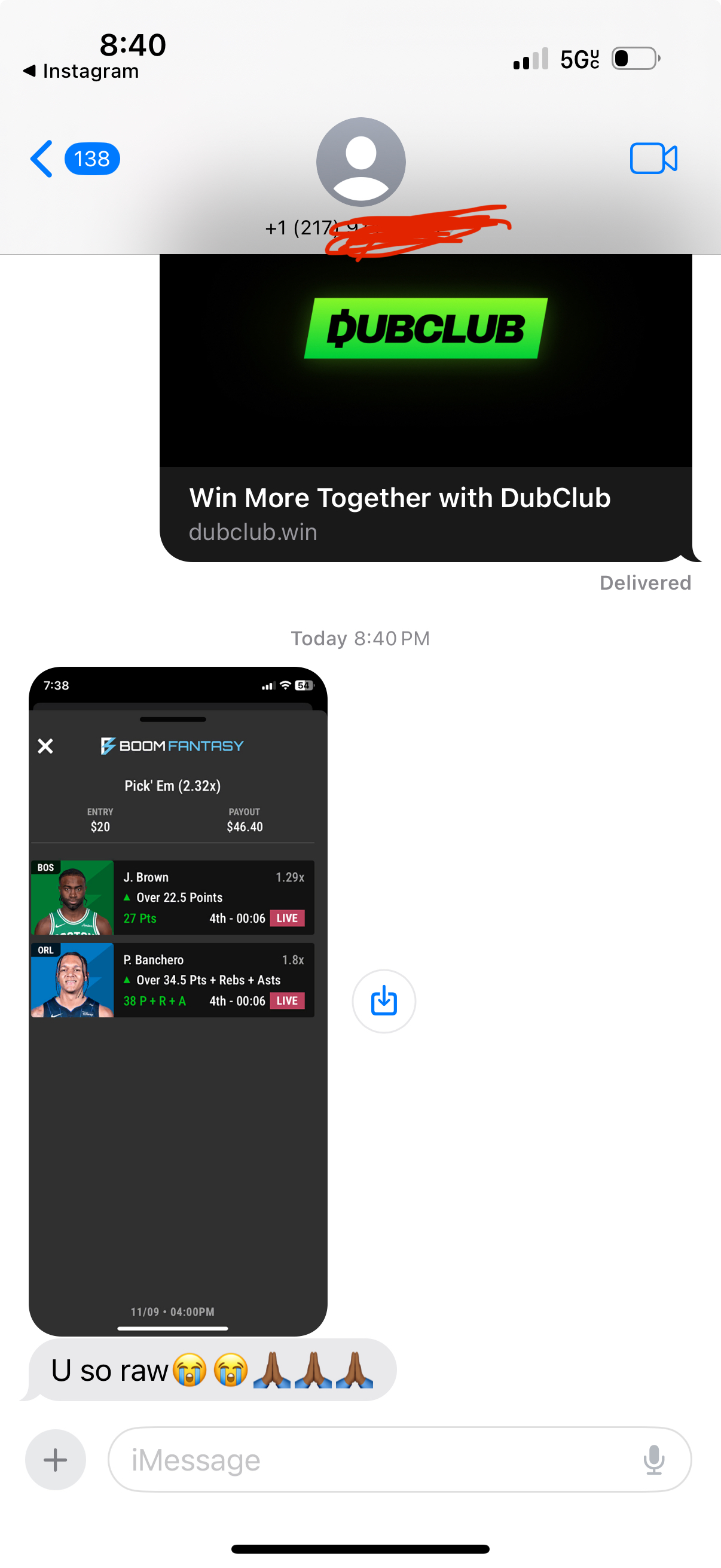Open the contact's profile avatar
This screenshot has width=721, height=1568.
[x=360, y=162]
